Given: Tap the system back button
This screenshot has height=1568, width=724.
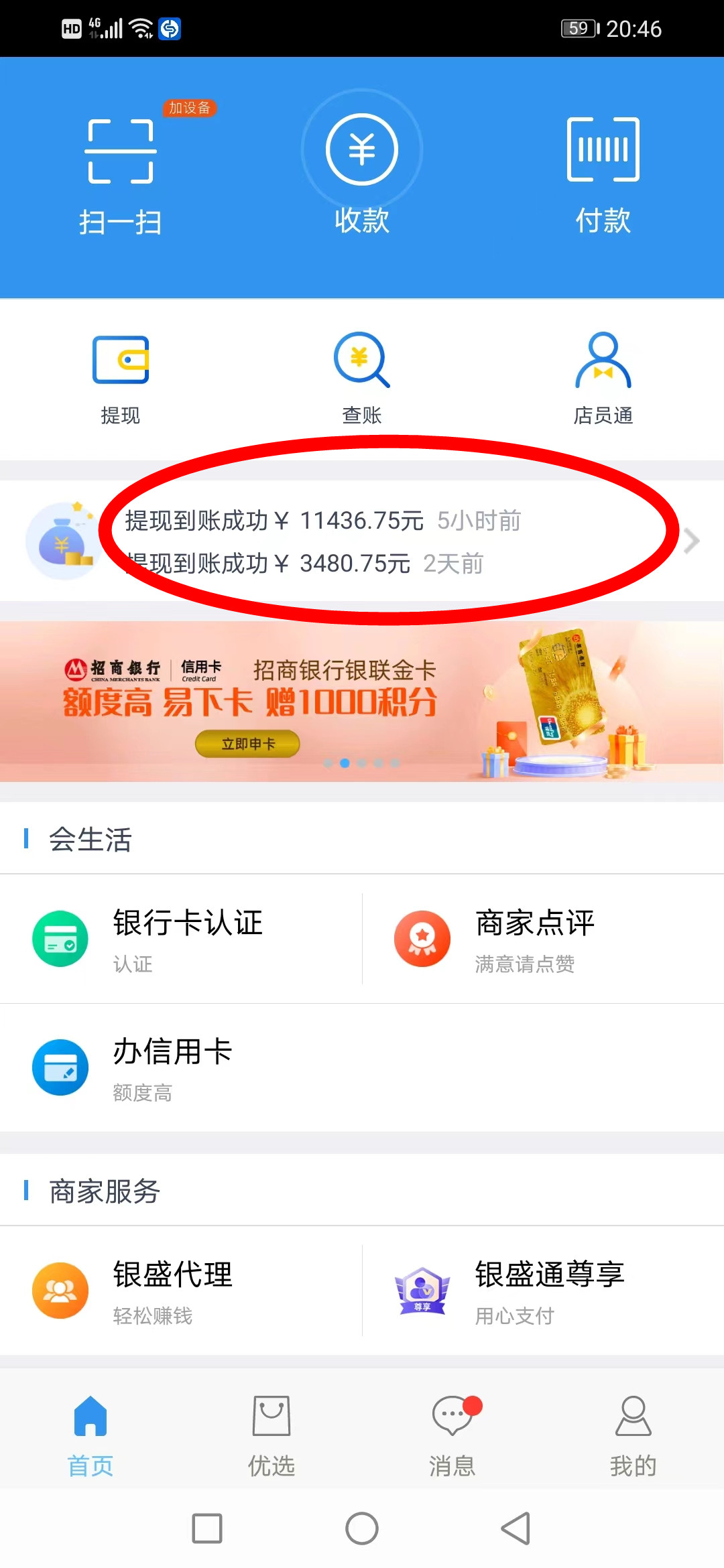Looking at the screenshot, I should tap(516, 1528).
